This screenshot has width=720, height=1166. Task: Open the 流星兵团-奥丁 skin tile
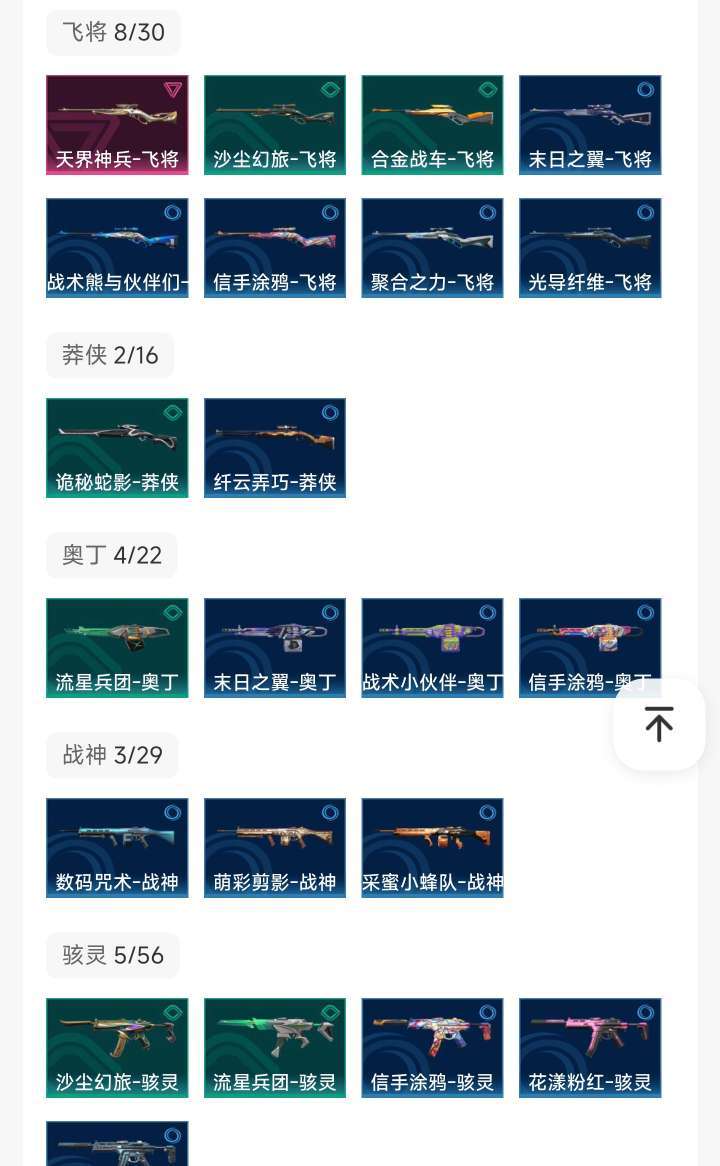click(117, 648)
